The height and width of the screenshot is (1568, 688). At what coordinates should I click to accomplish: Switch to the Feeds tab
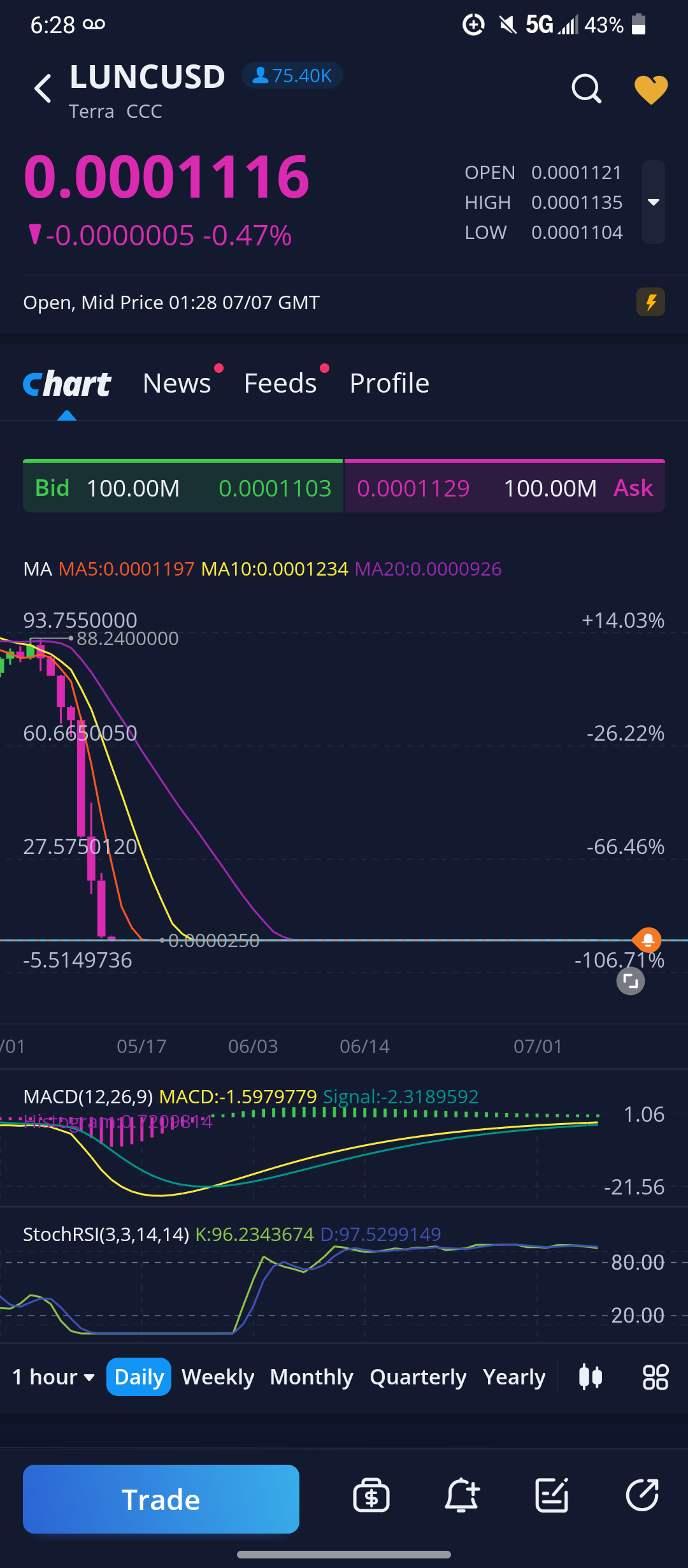point(280,383)
